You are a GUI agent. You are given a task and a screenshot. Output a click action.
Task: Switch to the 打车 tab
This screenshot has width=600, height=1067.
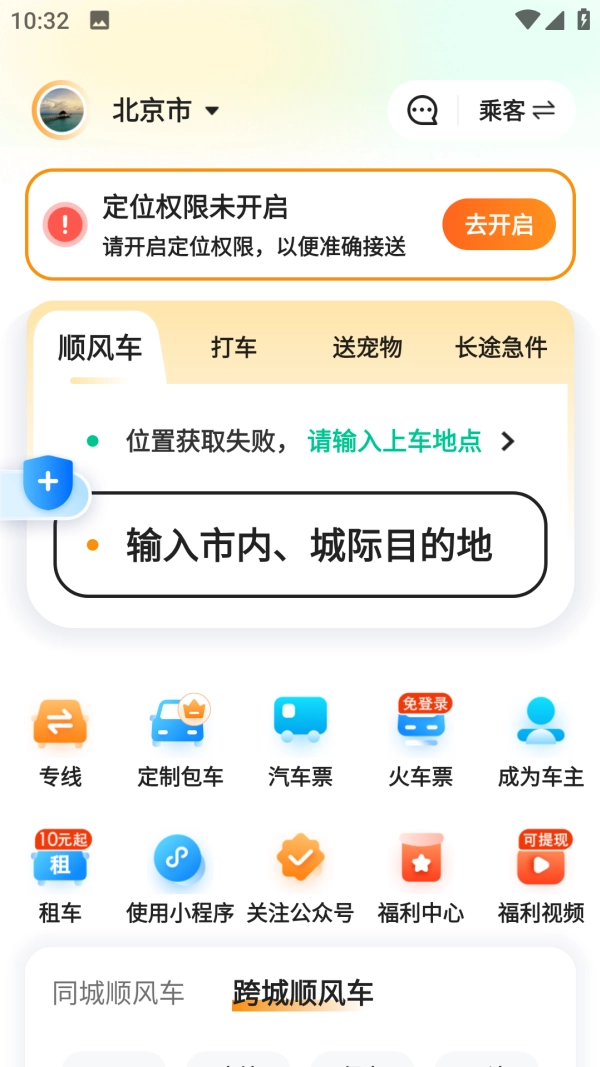234,347
